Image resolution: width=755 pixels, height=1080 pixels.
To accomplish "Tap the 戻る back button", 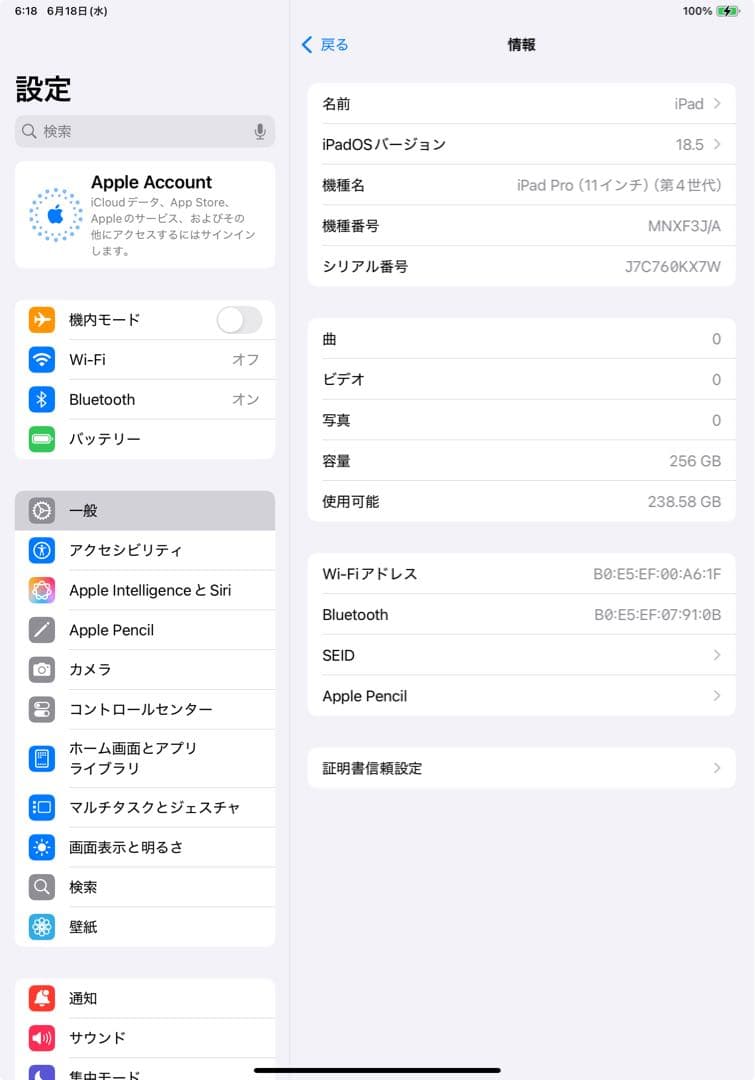I will coord(325,45).
